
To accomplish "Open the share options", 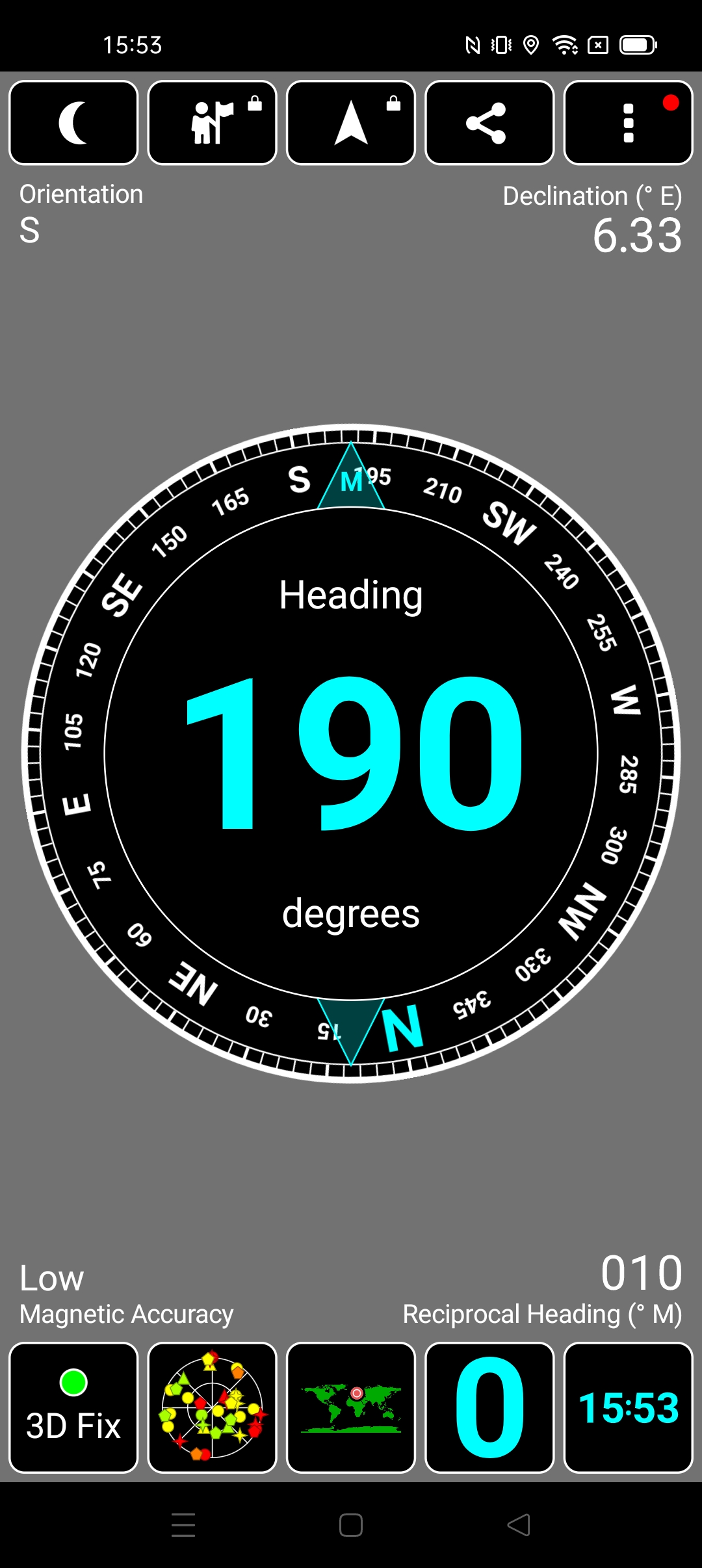I will pyautogui.click(x=489, y=122).
